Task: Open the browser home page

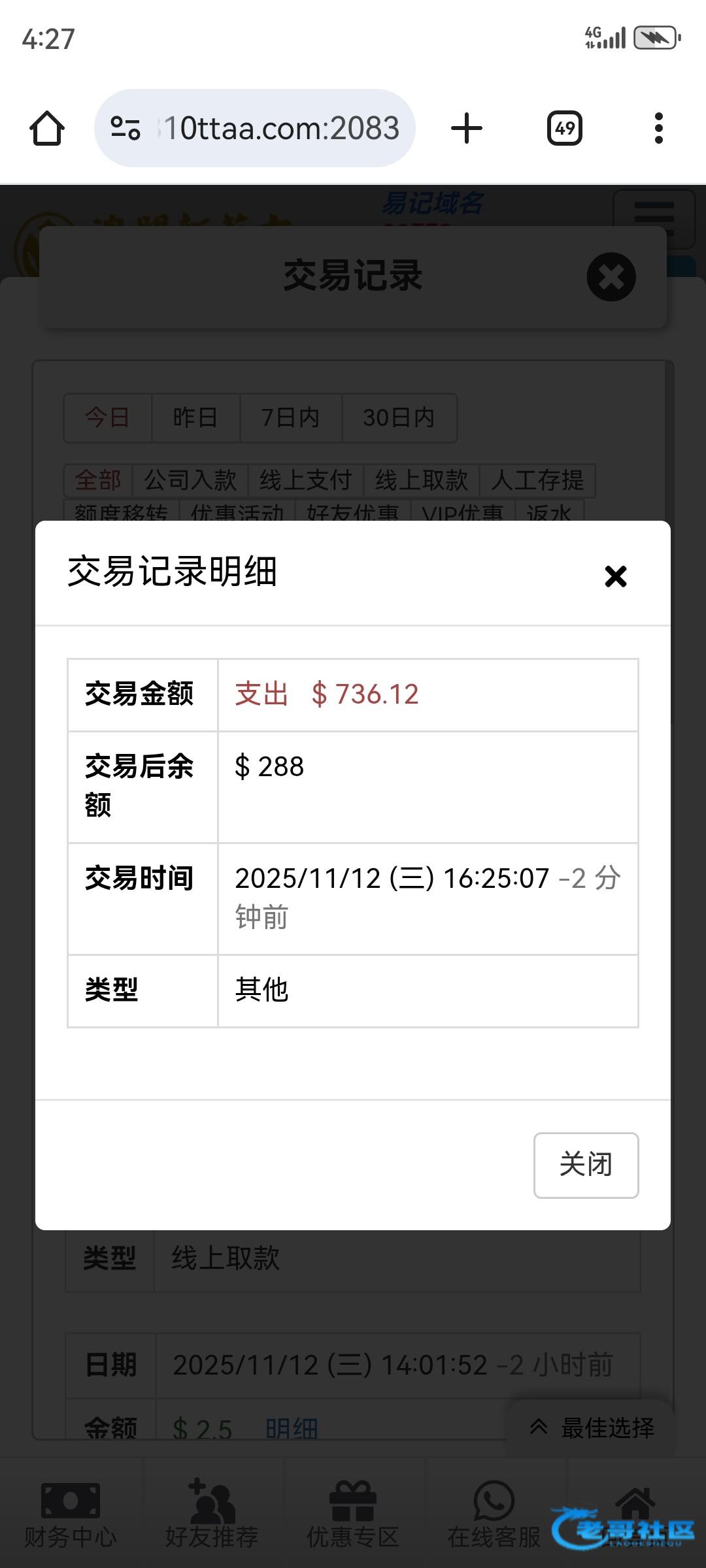Action: [47, 128]
